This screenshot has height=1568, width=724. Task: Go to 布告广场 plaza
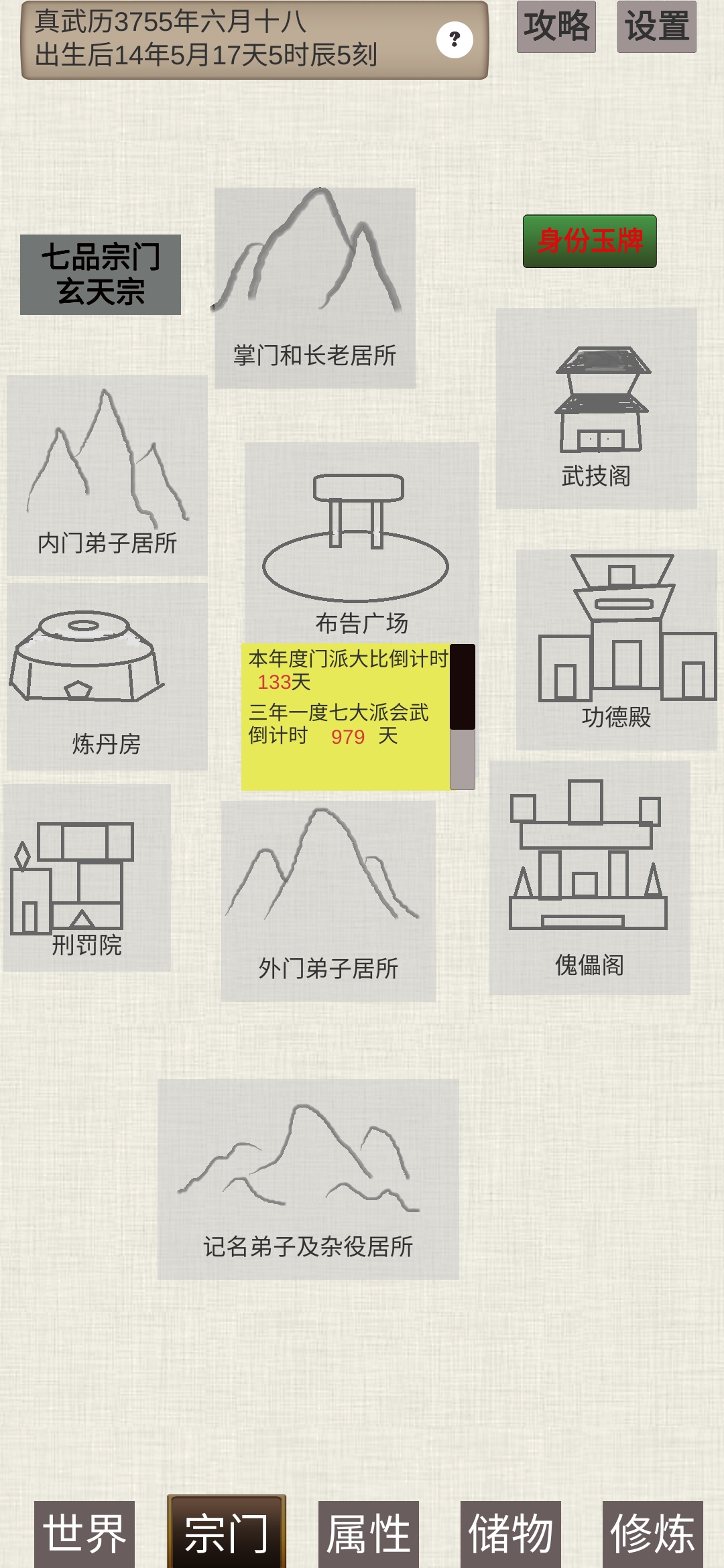coord(361,543)
